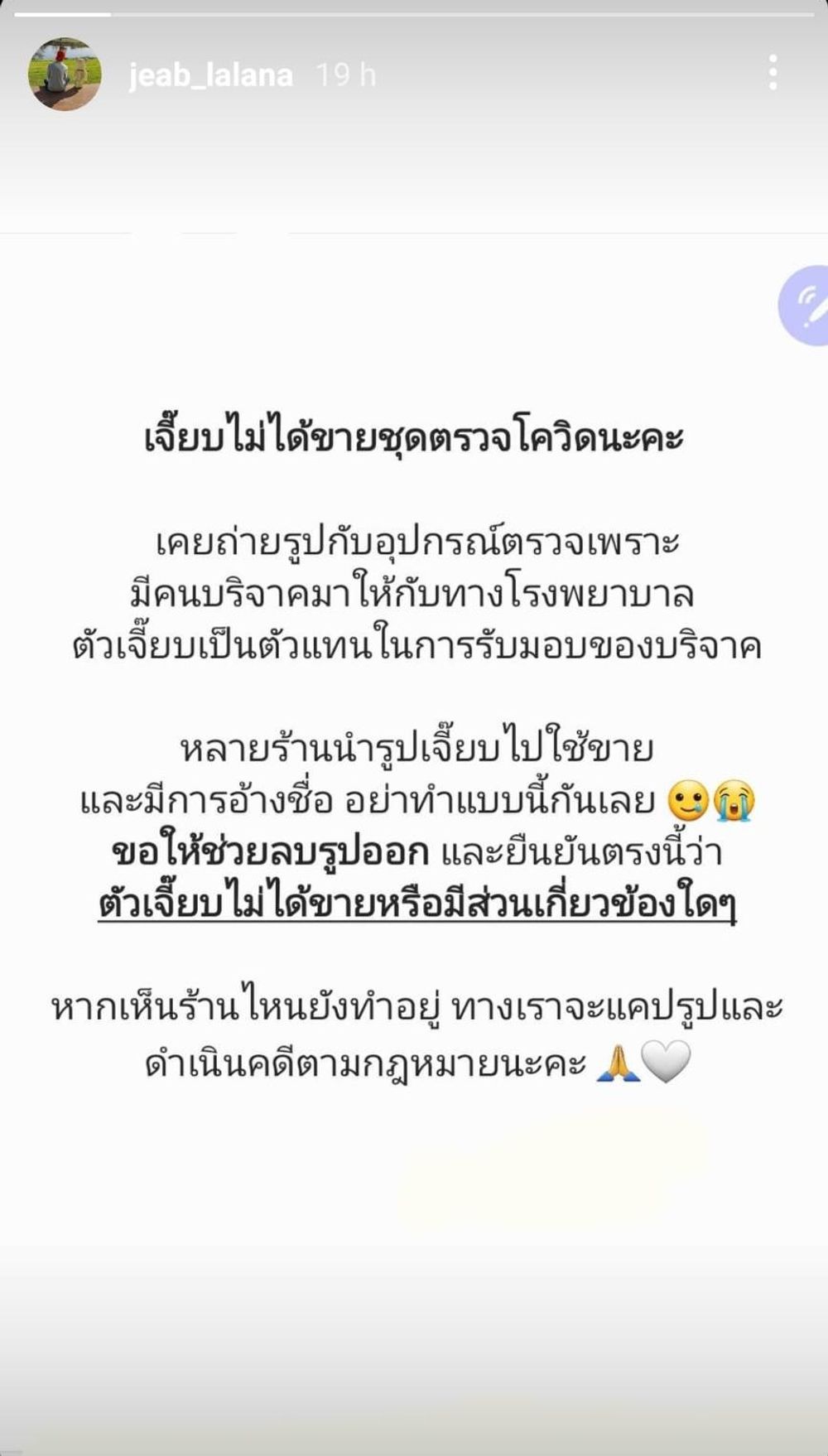Tap the jeab_lalana username

pyautogui.click(x=211, y=75)
